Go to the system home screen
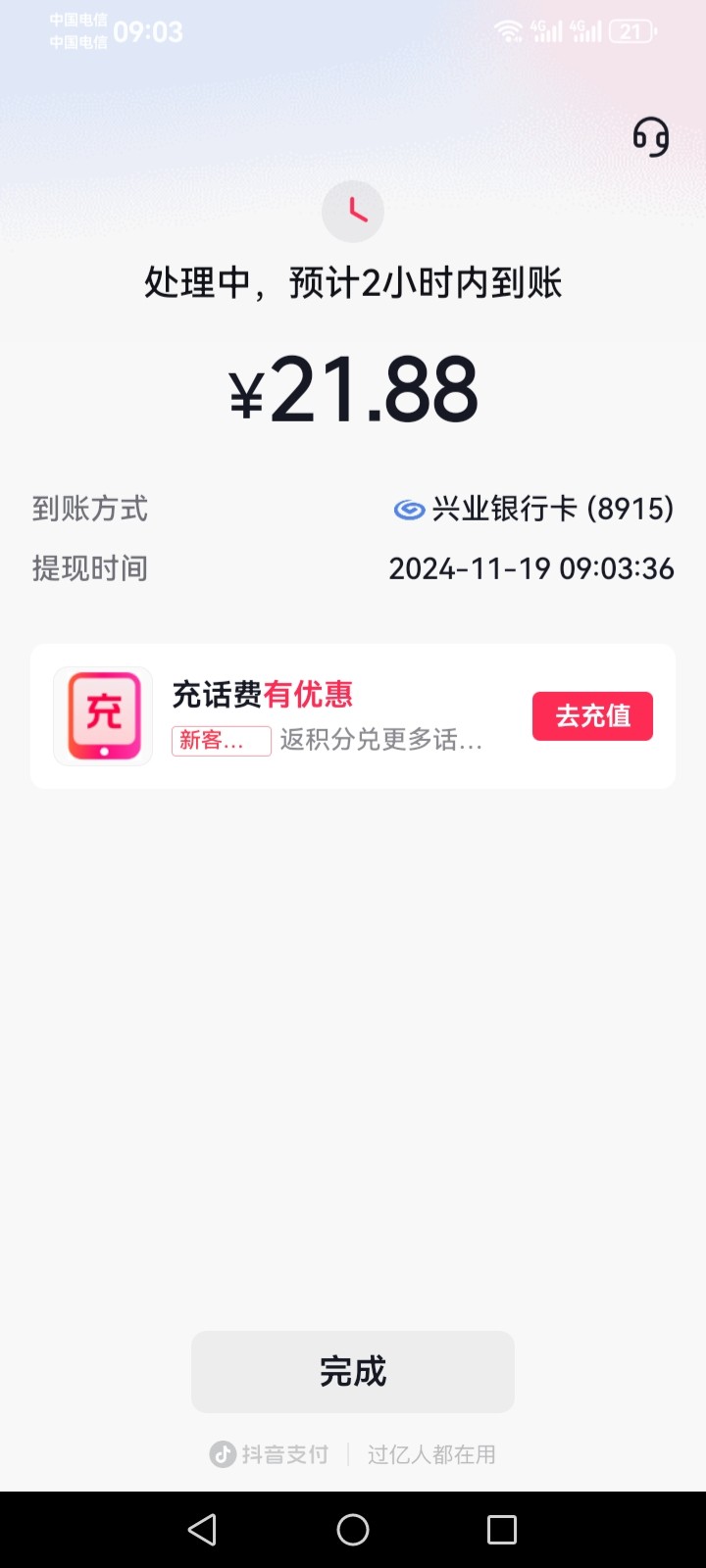 pyautogui.click(x=353, y=1530)
